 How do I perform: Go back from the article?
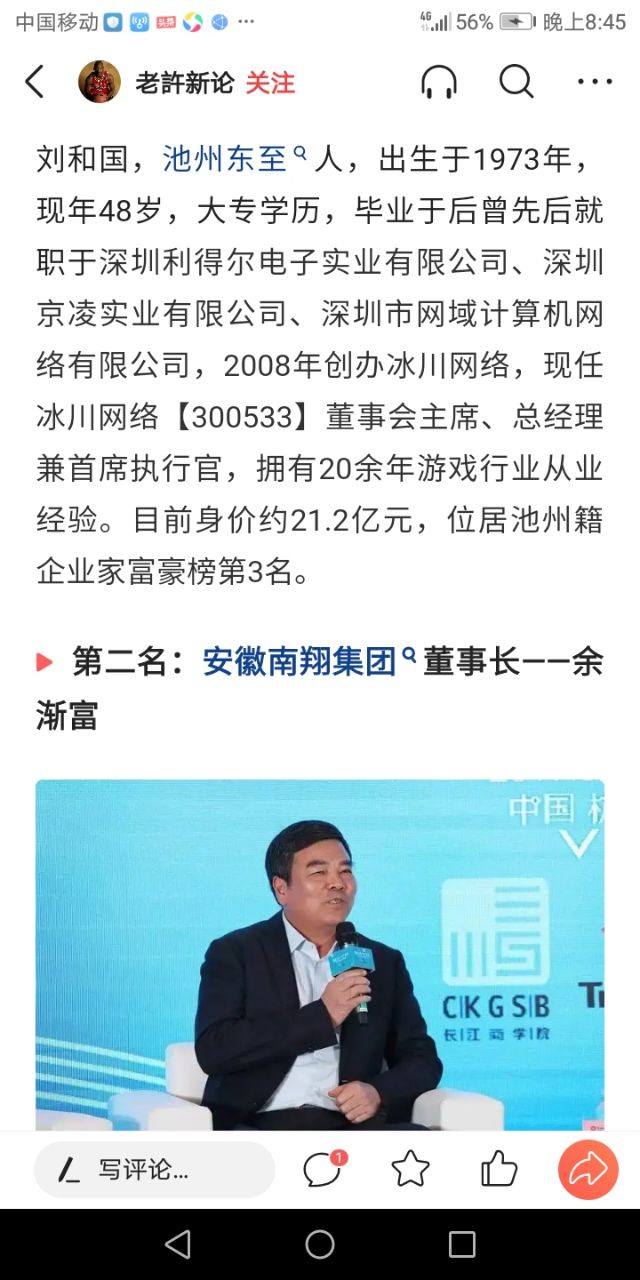pyautogui.click(x=35, y=82)
